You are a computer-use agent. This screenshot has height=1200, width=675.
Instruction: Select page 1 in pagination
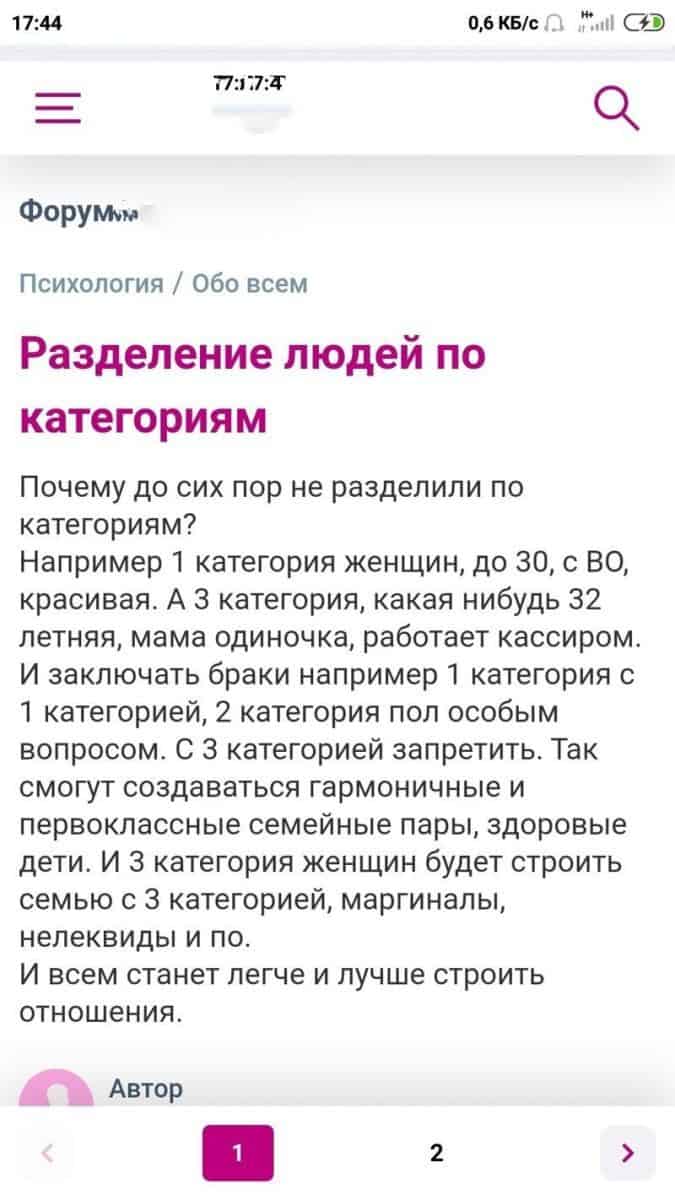coord(237,1153)
